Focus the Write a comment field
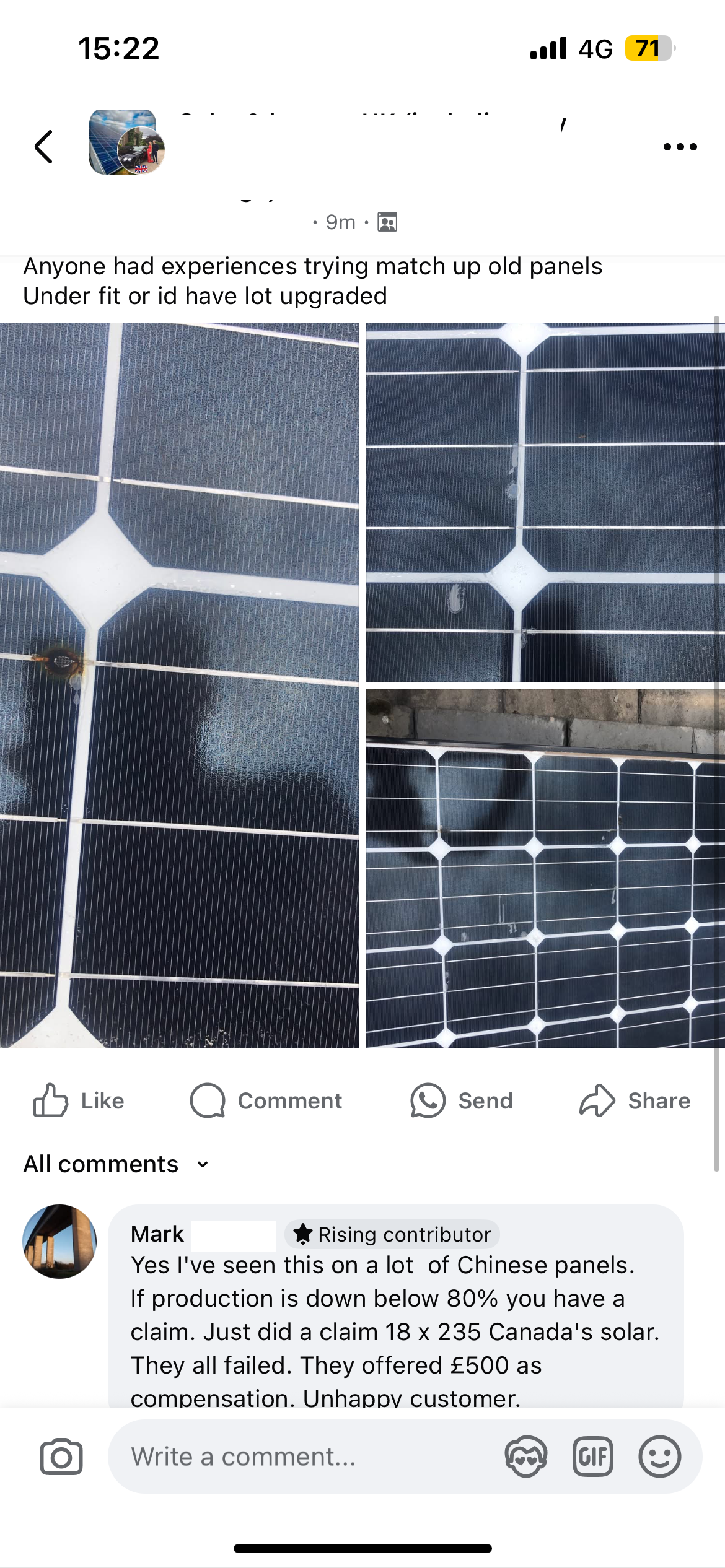Image resolution: width=725 pixels, height=1568 pixels. [x=304, y=1457]
